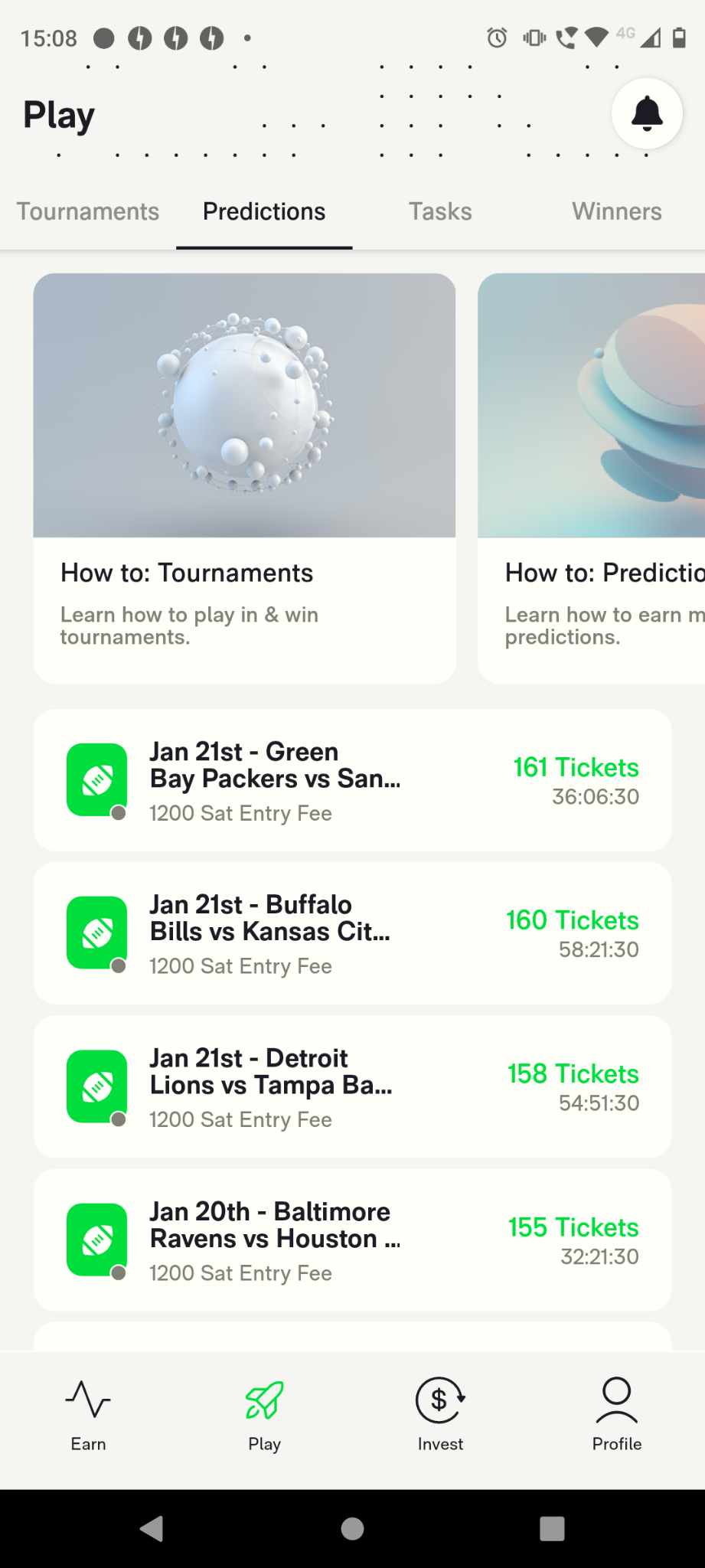The width and height of the screenshot is (705, 1568).
Task: Tap Play in bottom navigation
Action: tap(264, 1415)
